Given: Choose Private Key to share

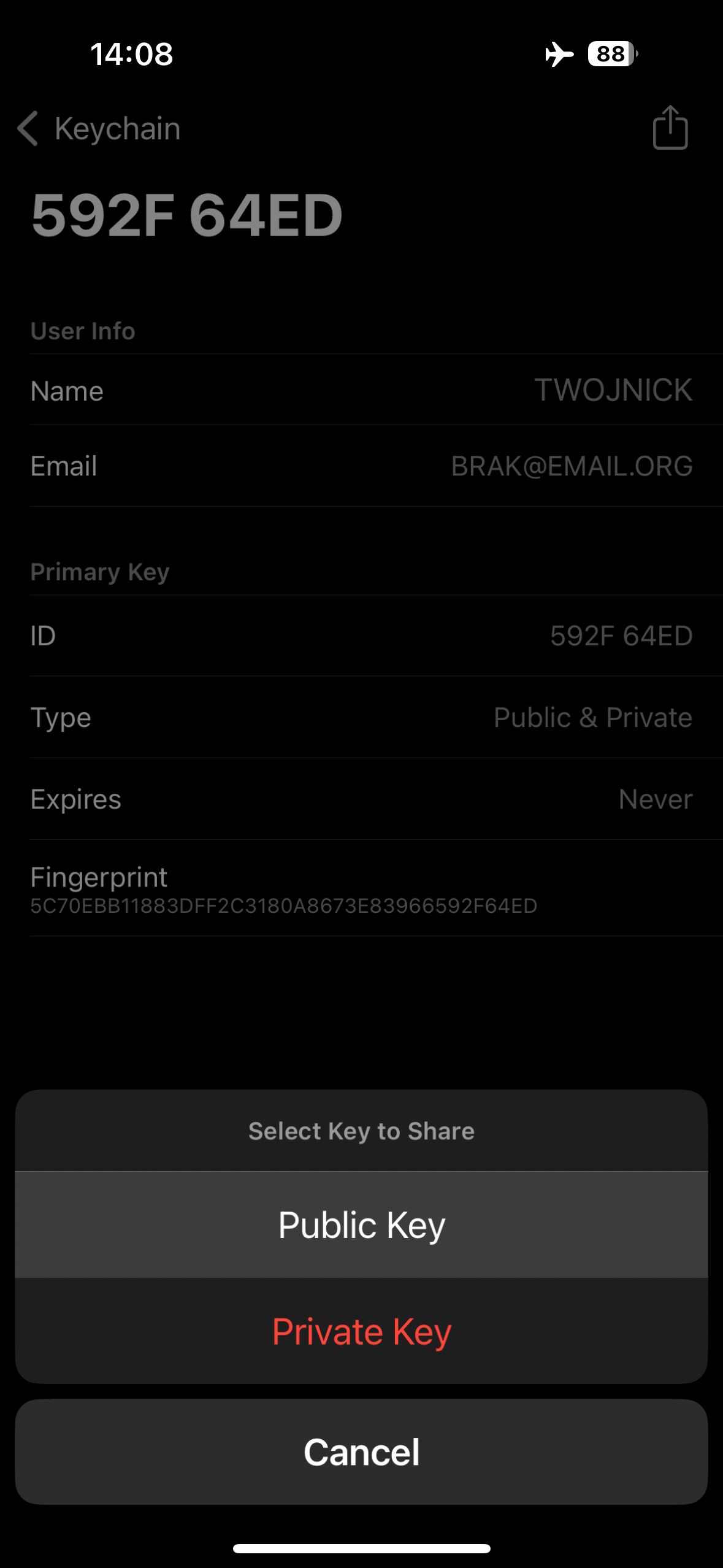Looking at the screenshot, I should [361, 1331].
